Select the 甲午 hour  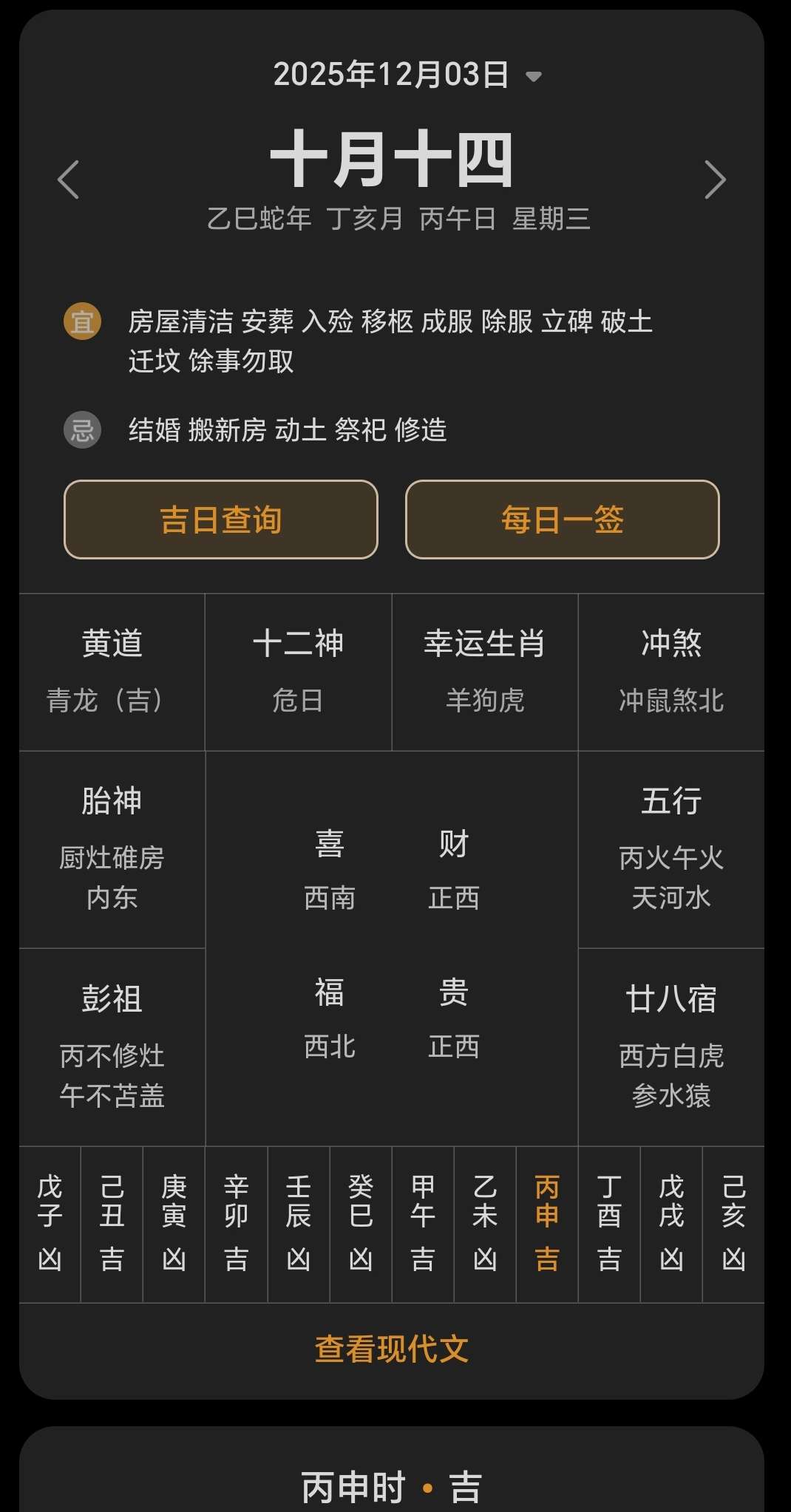pyautogui.click(x=422, y=1223)
